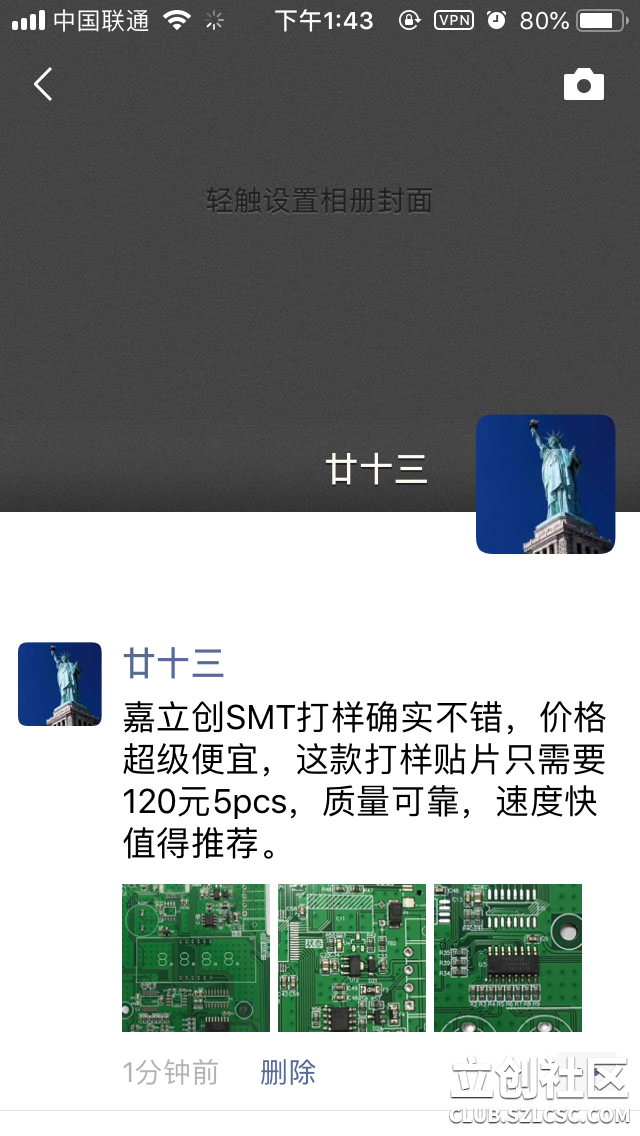Open the camera to post a moment
This screenshot has height=1136, width=640.
(584, 85)
